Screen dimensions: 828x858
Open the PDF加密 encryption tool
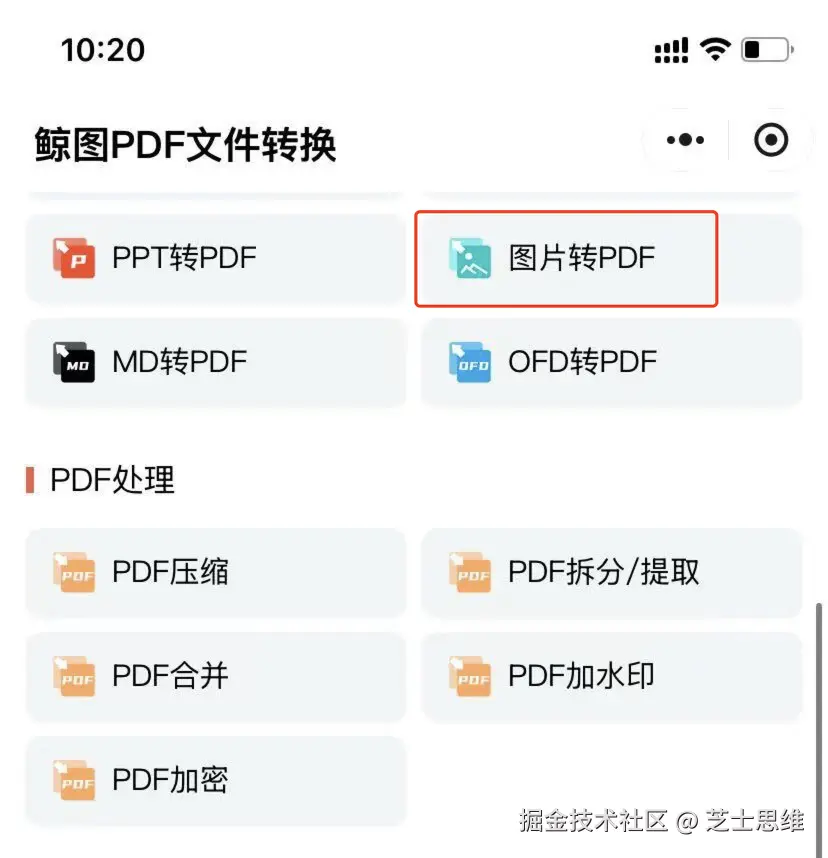(215, 780)
